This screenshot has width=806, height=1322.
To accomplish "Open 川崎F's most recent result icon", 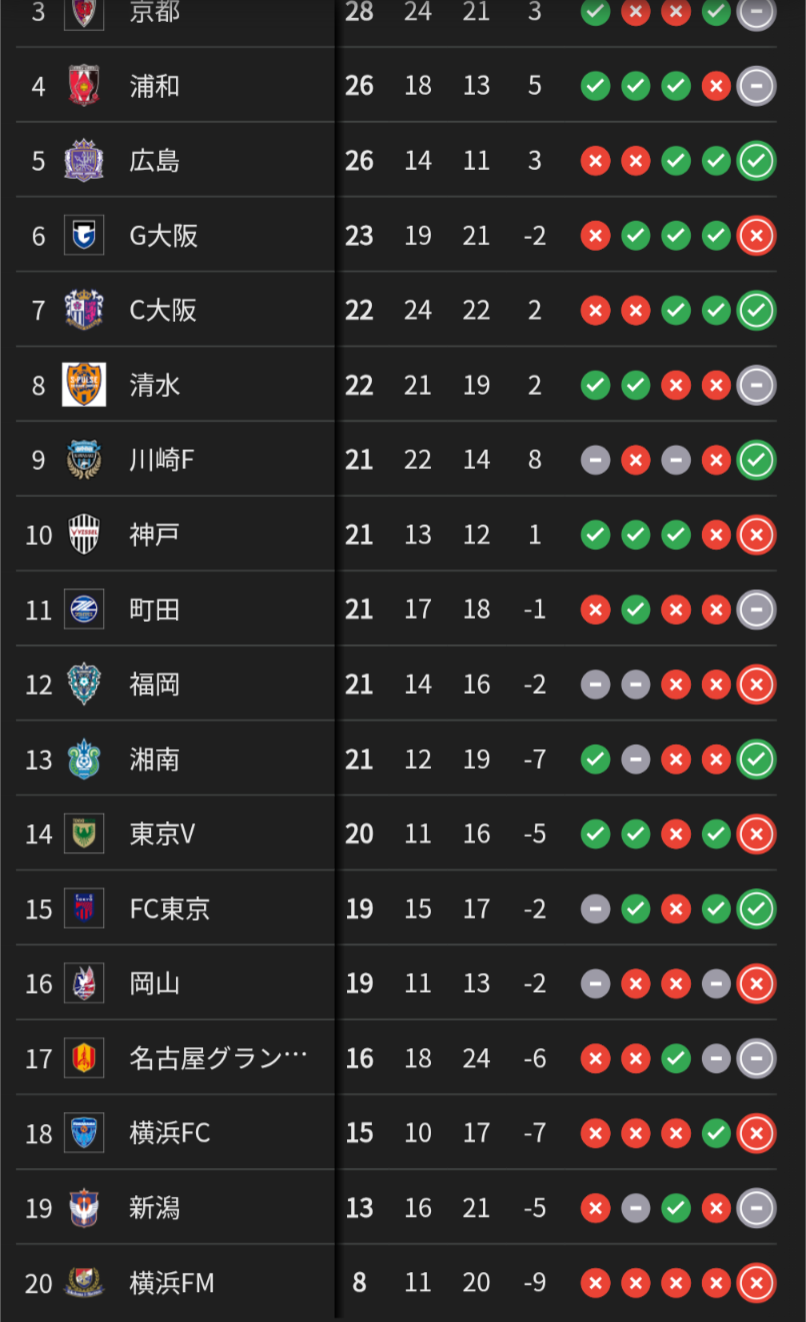I will pyautogui.click(x=756, y=460).
